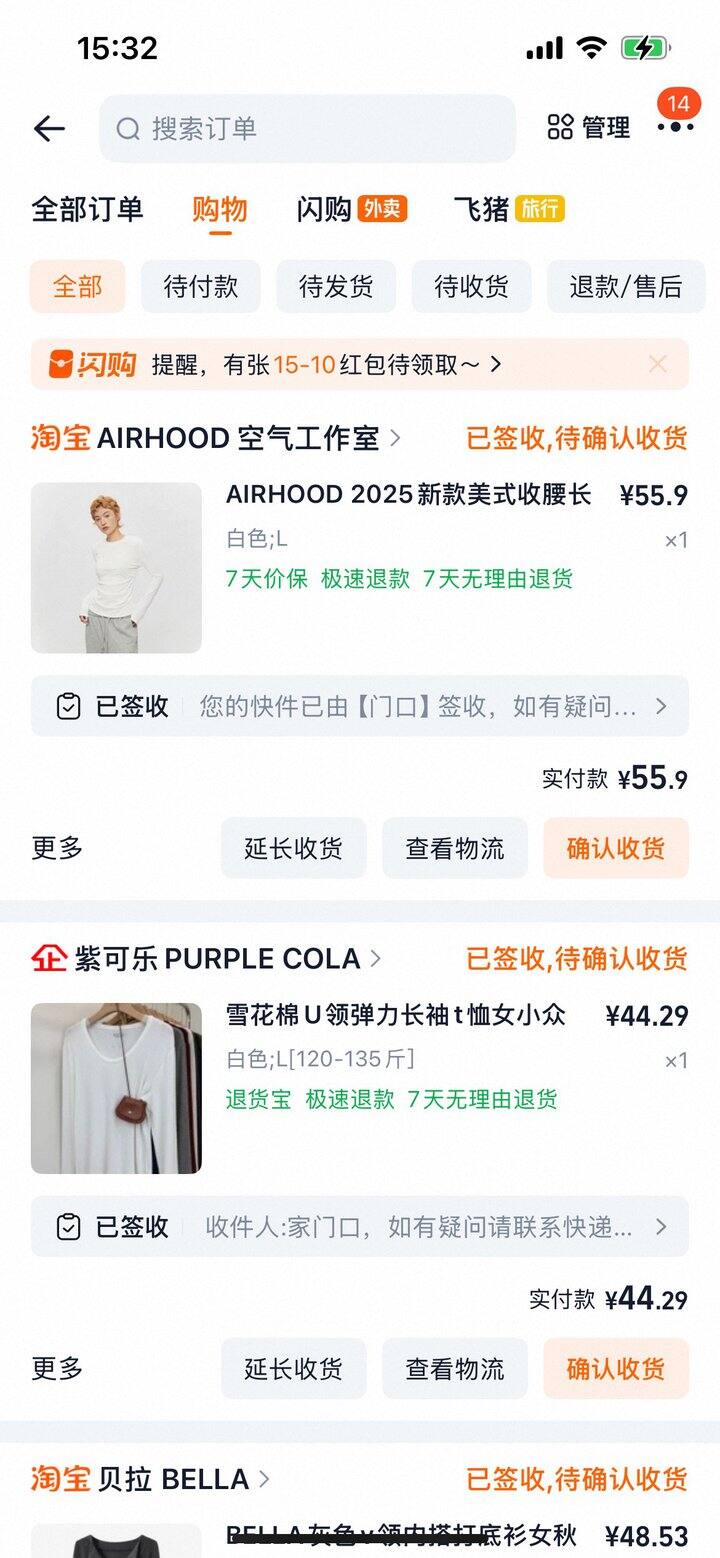Tap 更多 under the AIRHOOD order
The height and width of the screenshot is (1558, 720).
pyautogui.click(x=57, y=848)
